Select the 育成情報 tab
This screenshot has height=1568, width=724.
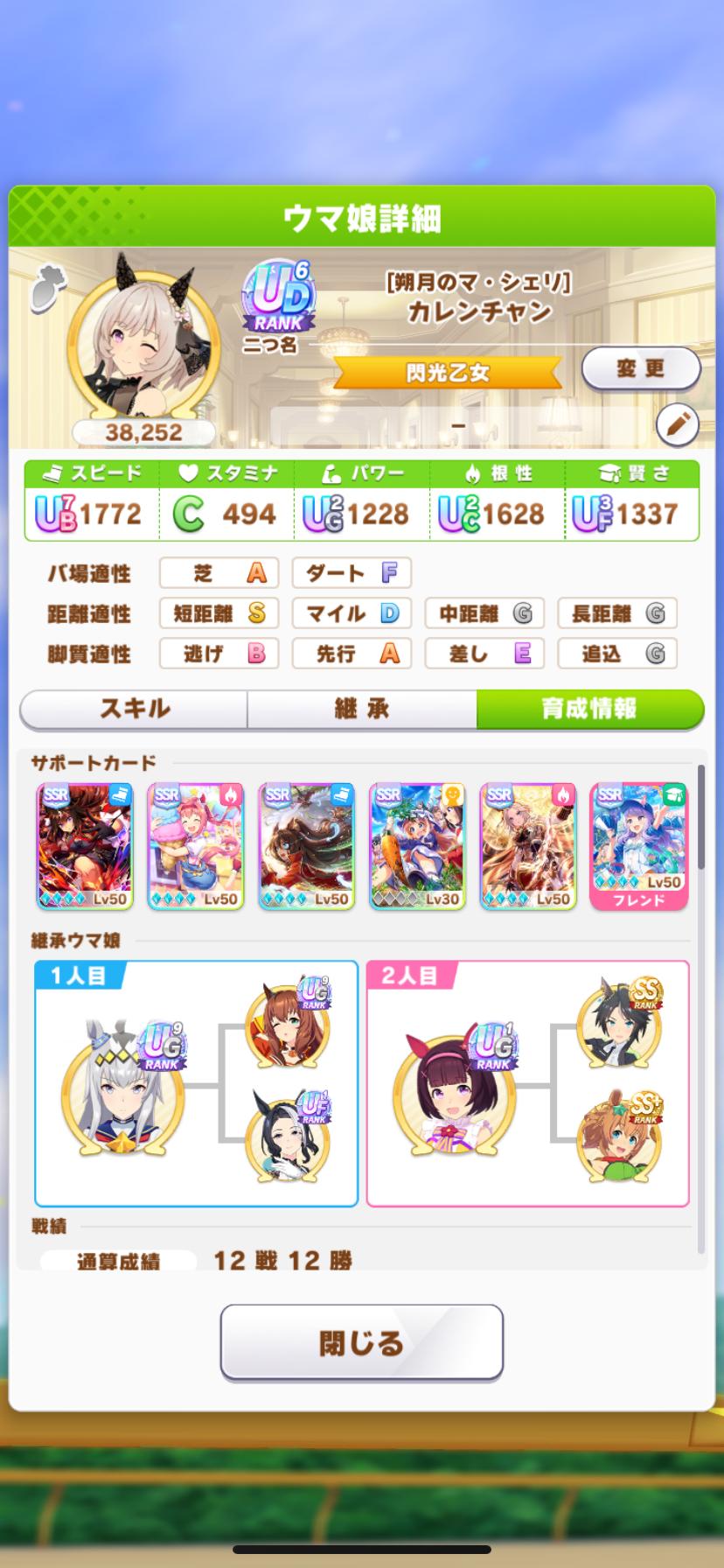point(590,709)
